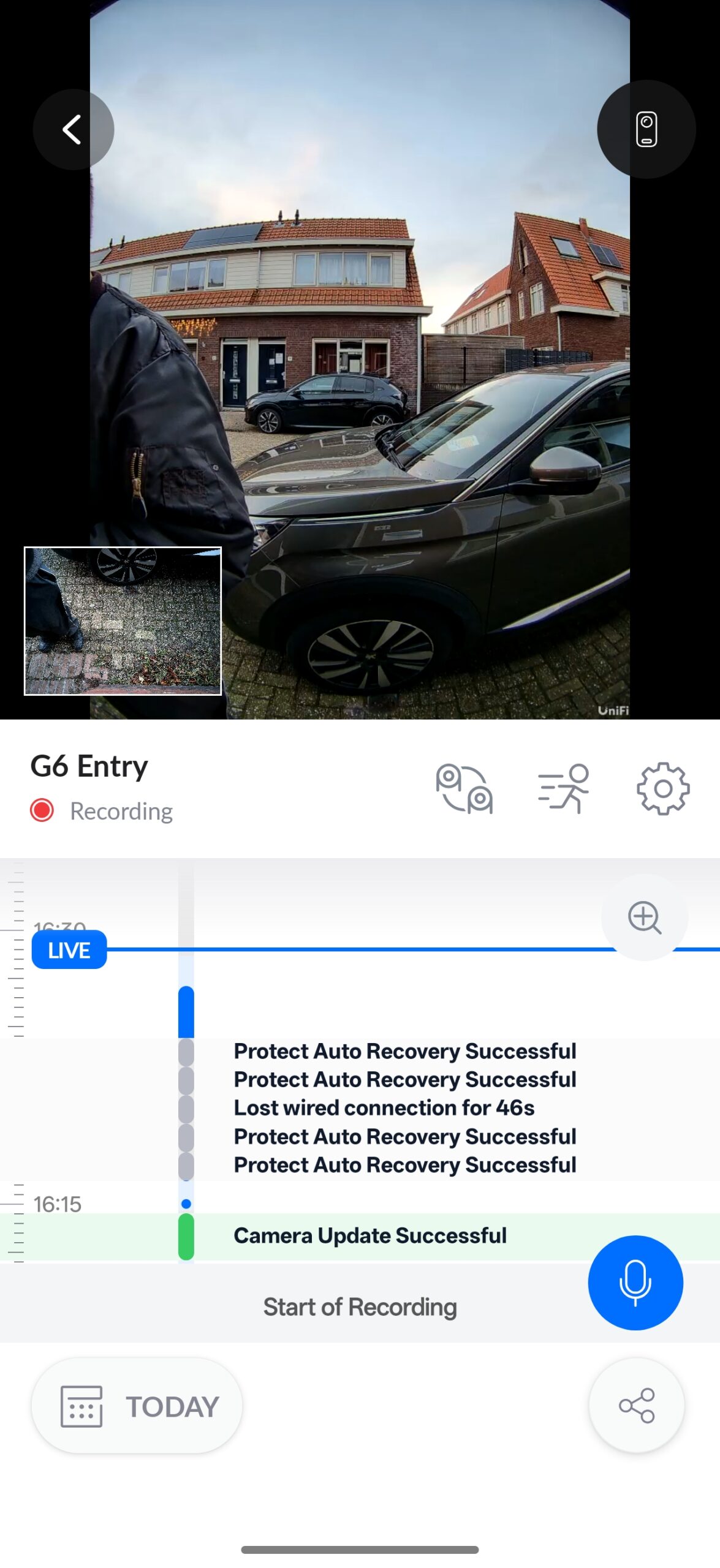Viewport: 720px width, 1568px height.
Task: Open G6 Entry camera settings
Action: point(663,788)
